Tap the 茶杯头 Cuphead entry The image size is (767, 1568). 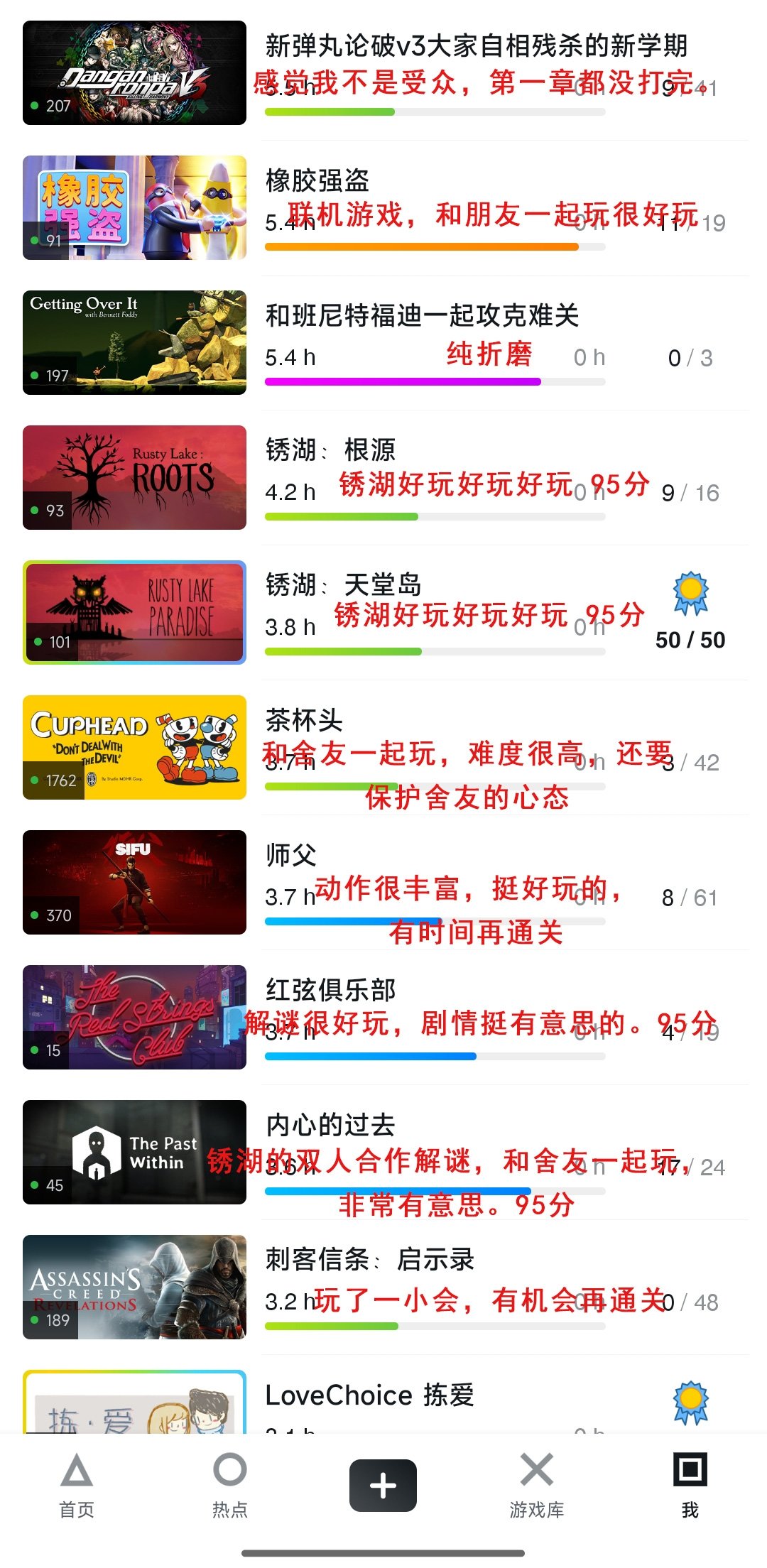(x=304, y=720)
